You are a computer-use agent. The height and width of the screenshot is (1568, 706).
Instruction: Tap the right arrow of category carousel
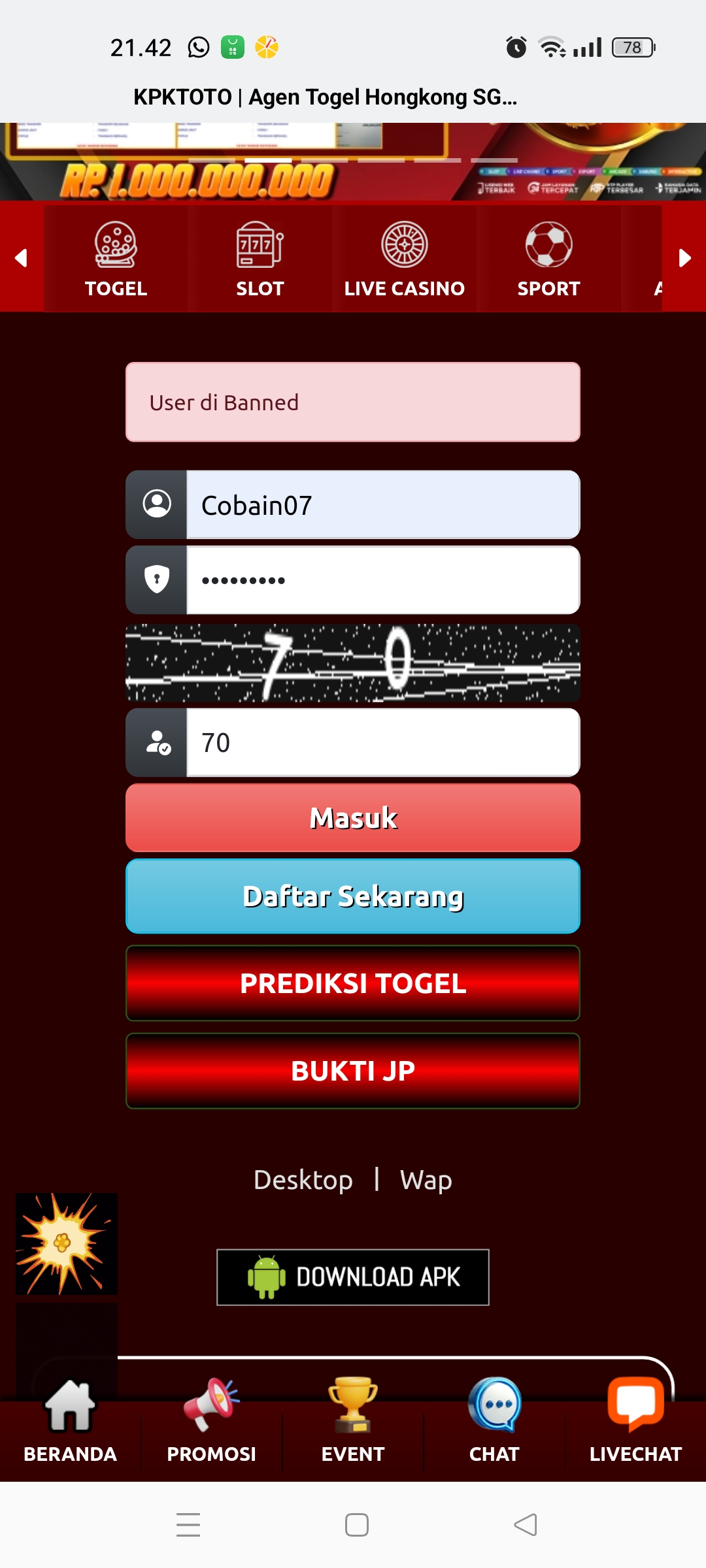tap(684, 258)
